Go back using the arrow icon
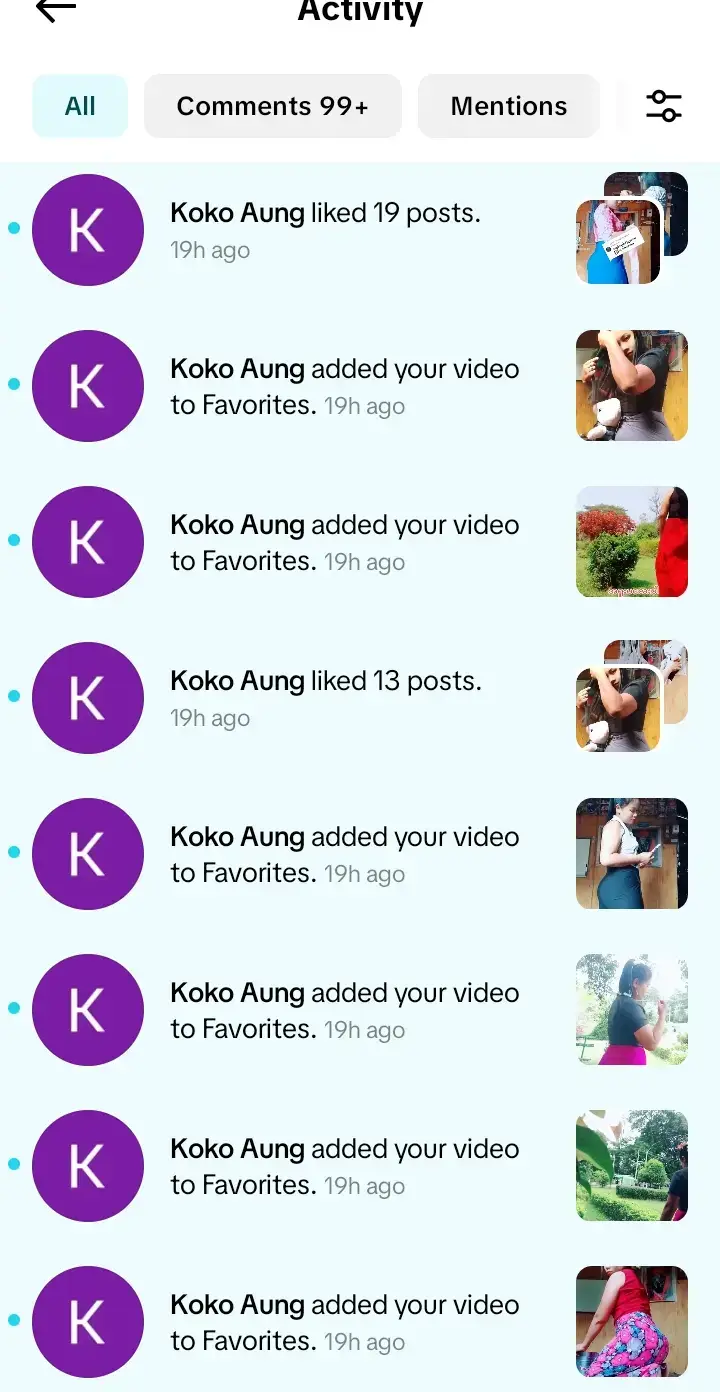This screenshot has height=1392, width=720. 56,11
